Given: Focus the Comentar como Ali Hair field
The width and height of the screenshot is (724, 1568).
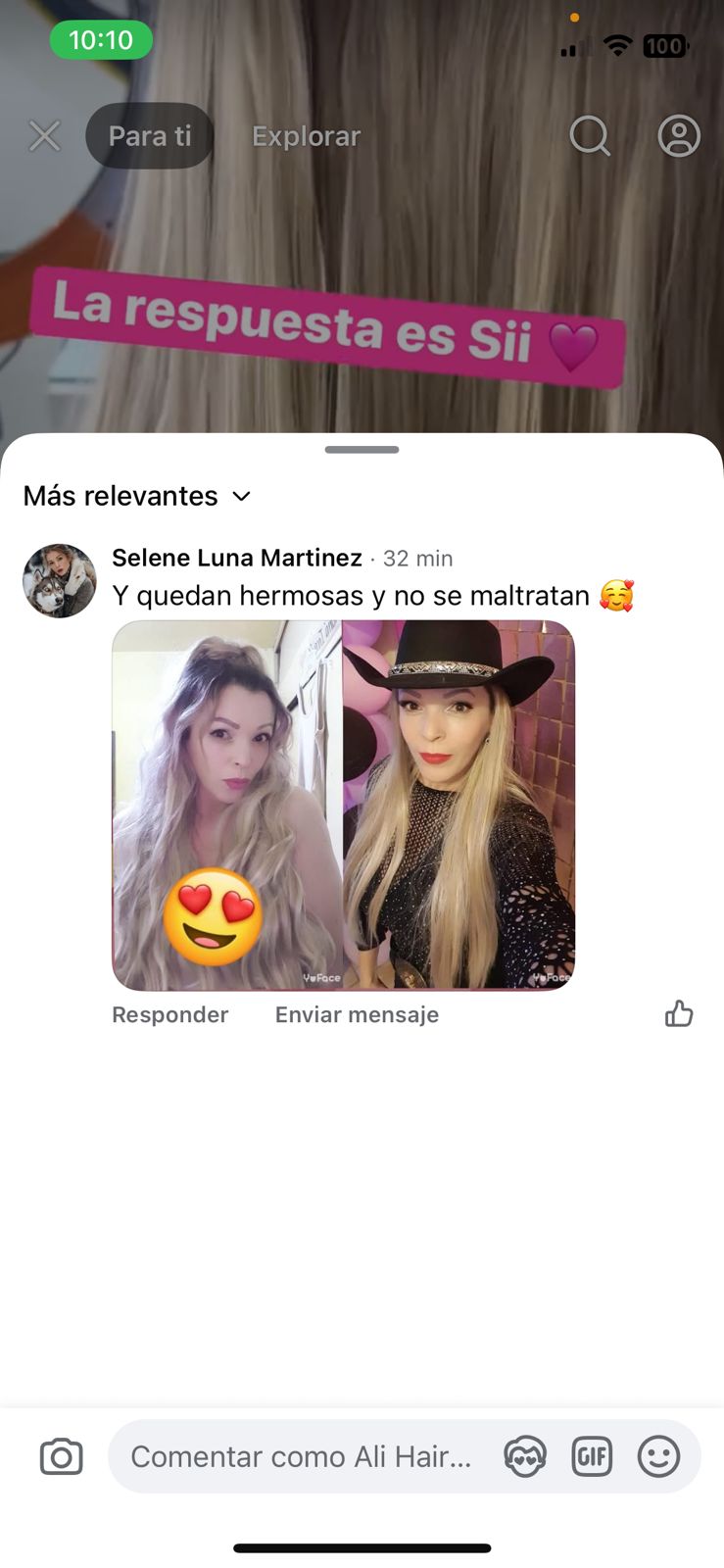Looking at the screenshot, I should click(302, 1456).
